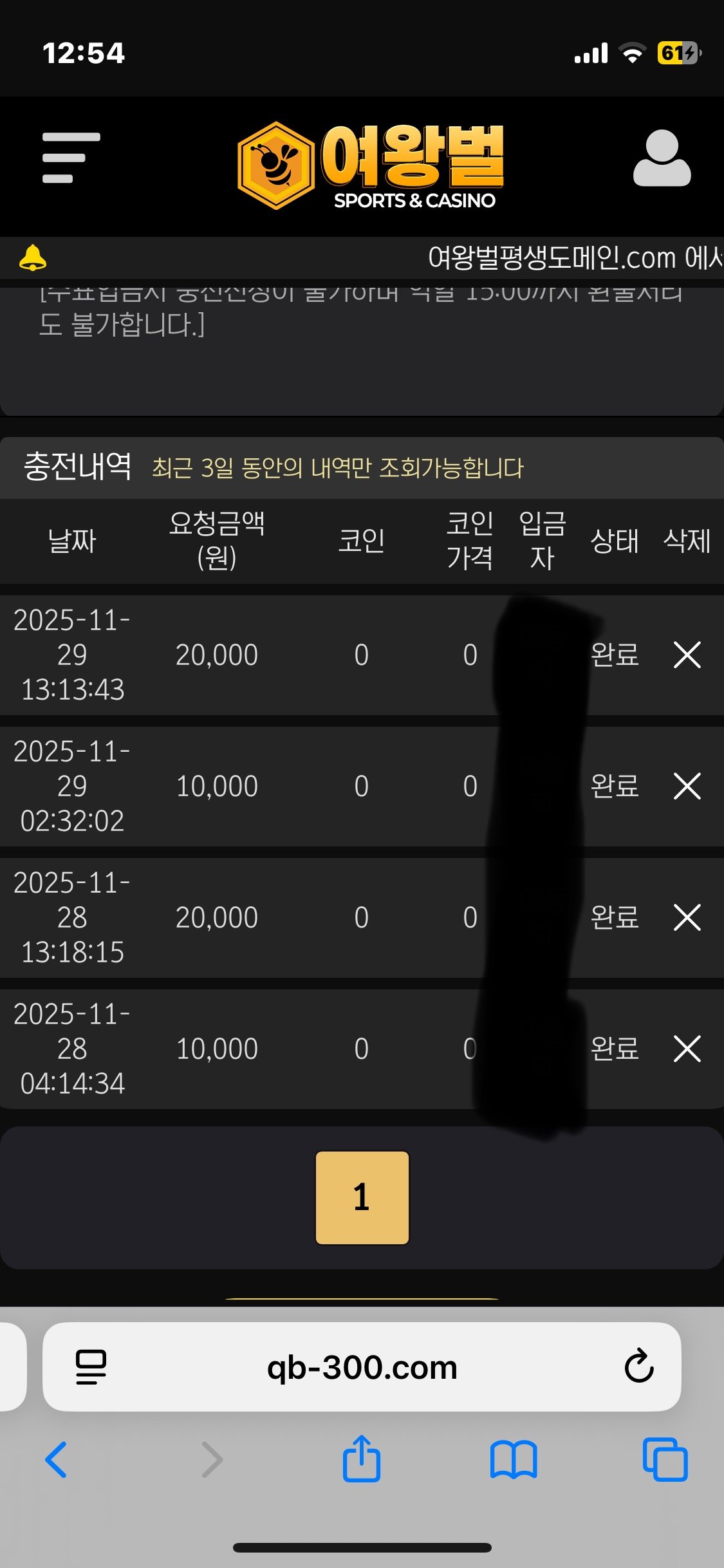The image size is (724, 1568).
Task: Delete the 2025-11-28 04:14:34 charge record
Action: click(687, 1049)
